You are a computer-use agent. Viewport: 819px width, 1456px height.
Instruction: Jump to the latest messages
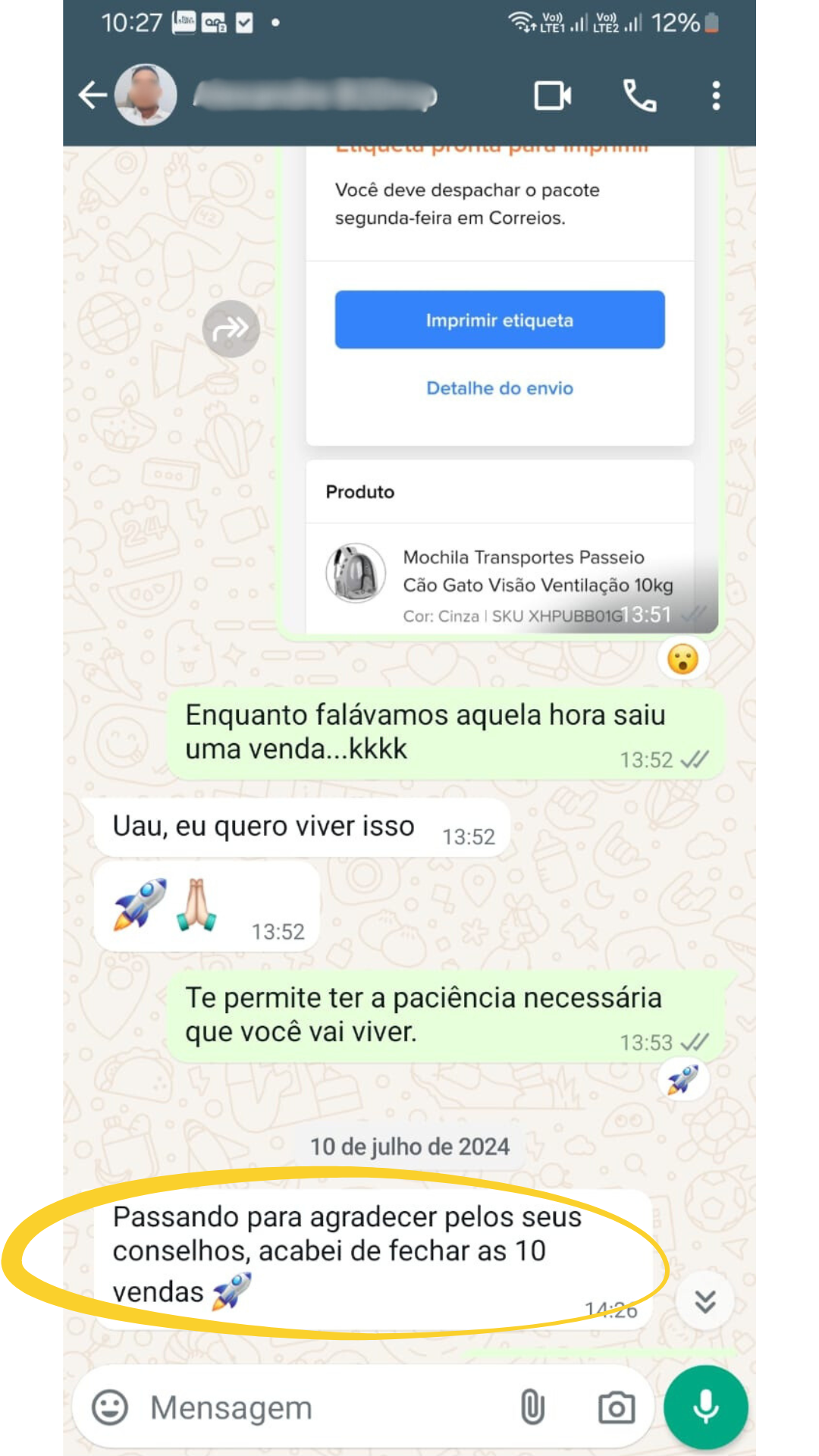705,1301
